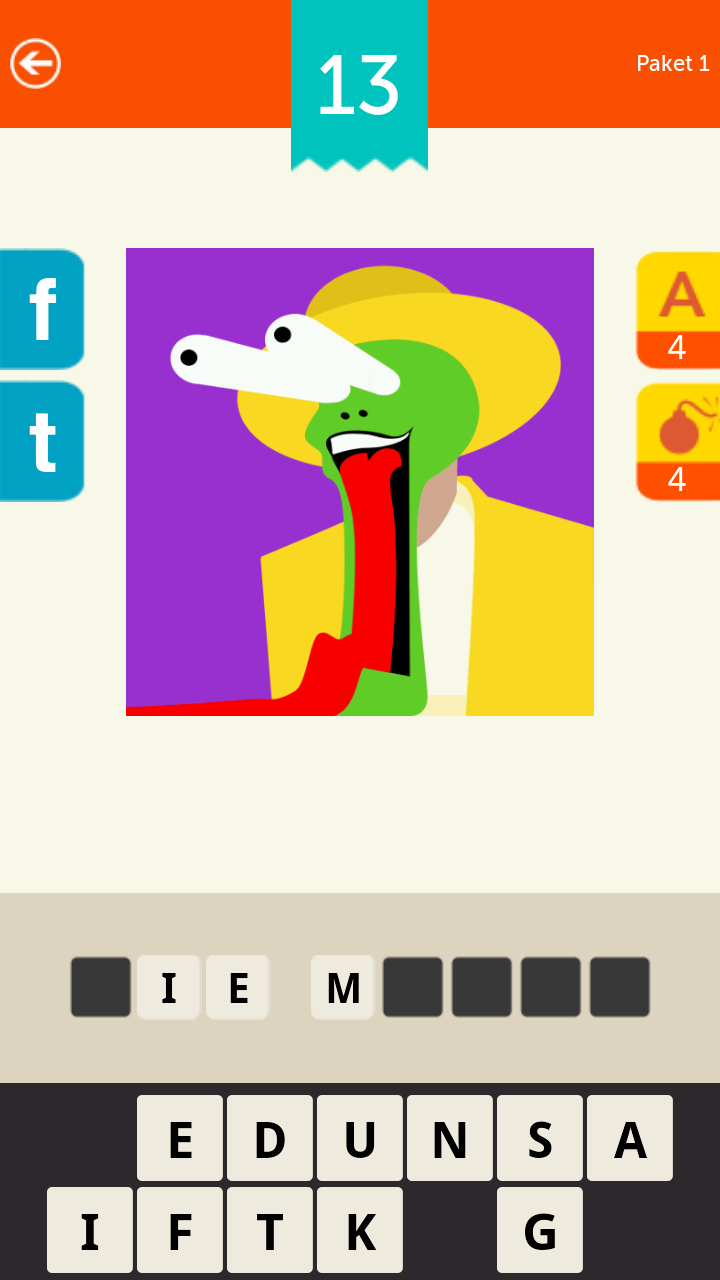The width and height of the screenshot is (720, 1280).
Task: Select letter D from the letter bank
Action: pyautogui.click(x=270, y=1138)
